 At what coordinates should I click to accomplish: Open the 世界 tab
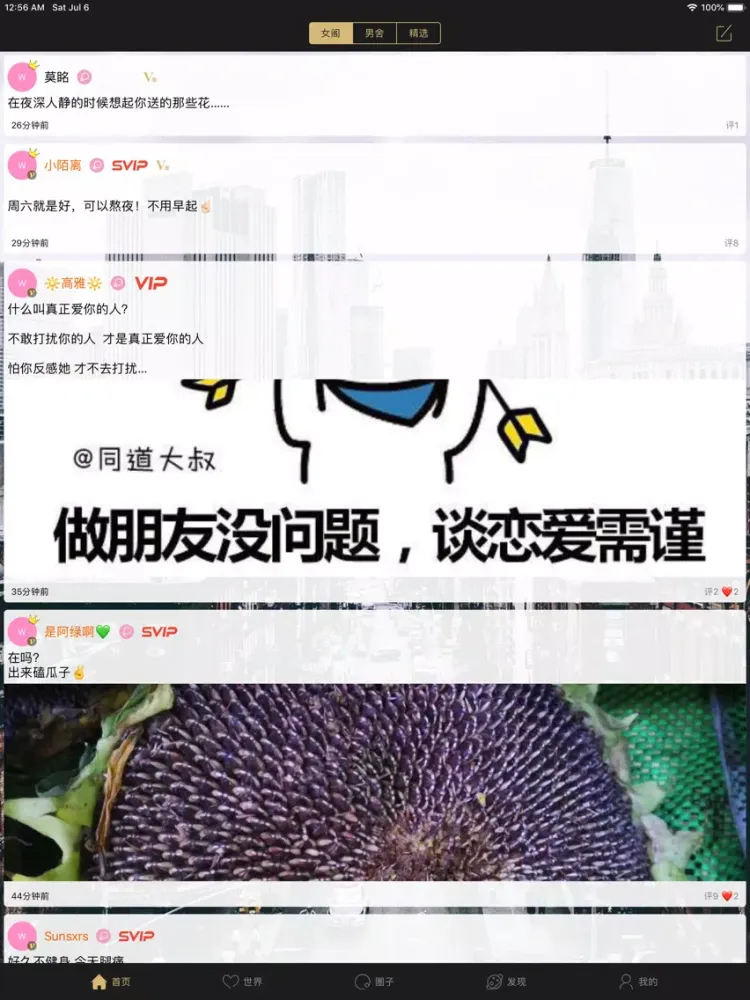243,982
